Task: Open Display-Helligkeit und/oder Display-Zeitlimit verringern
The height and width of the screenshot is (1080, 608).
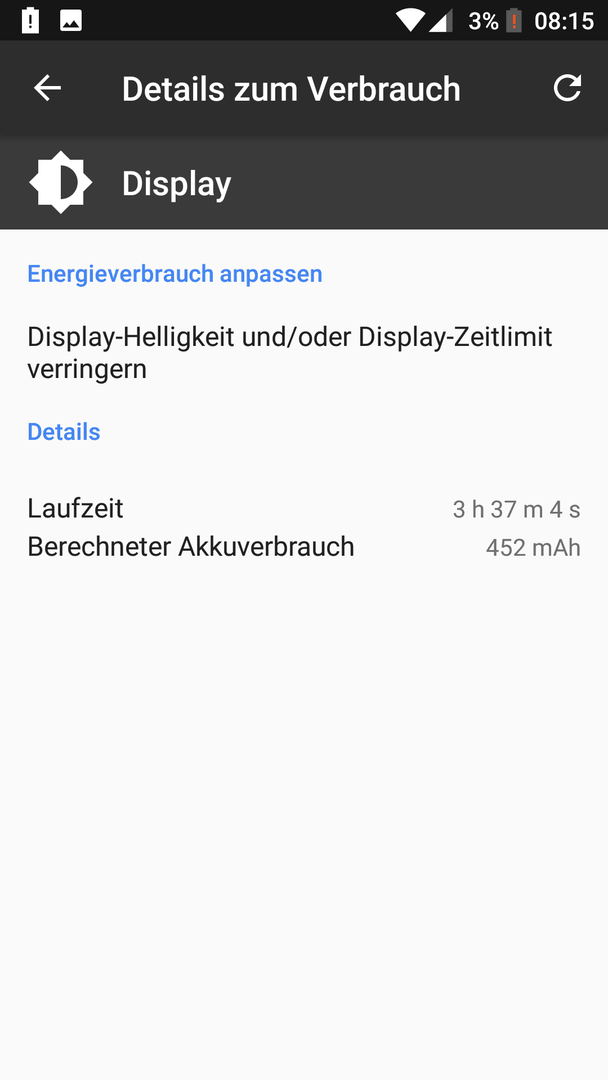Action: [x=304, y=353]
